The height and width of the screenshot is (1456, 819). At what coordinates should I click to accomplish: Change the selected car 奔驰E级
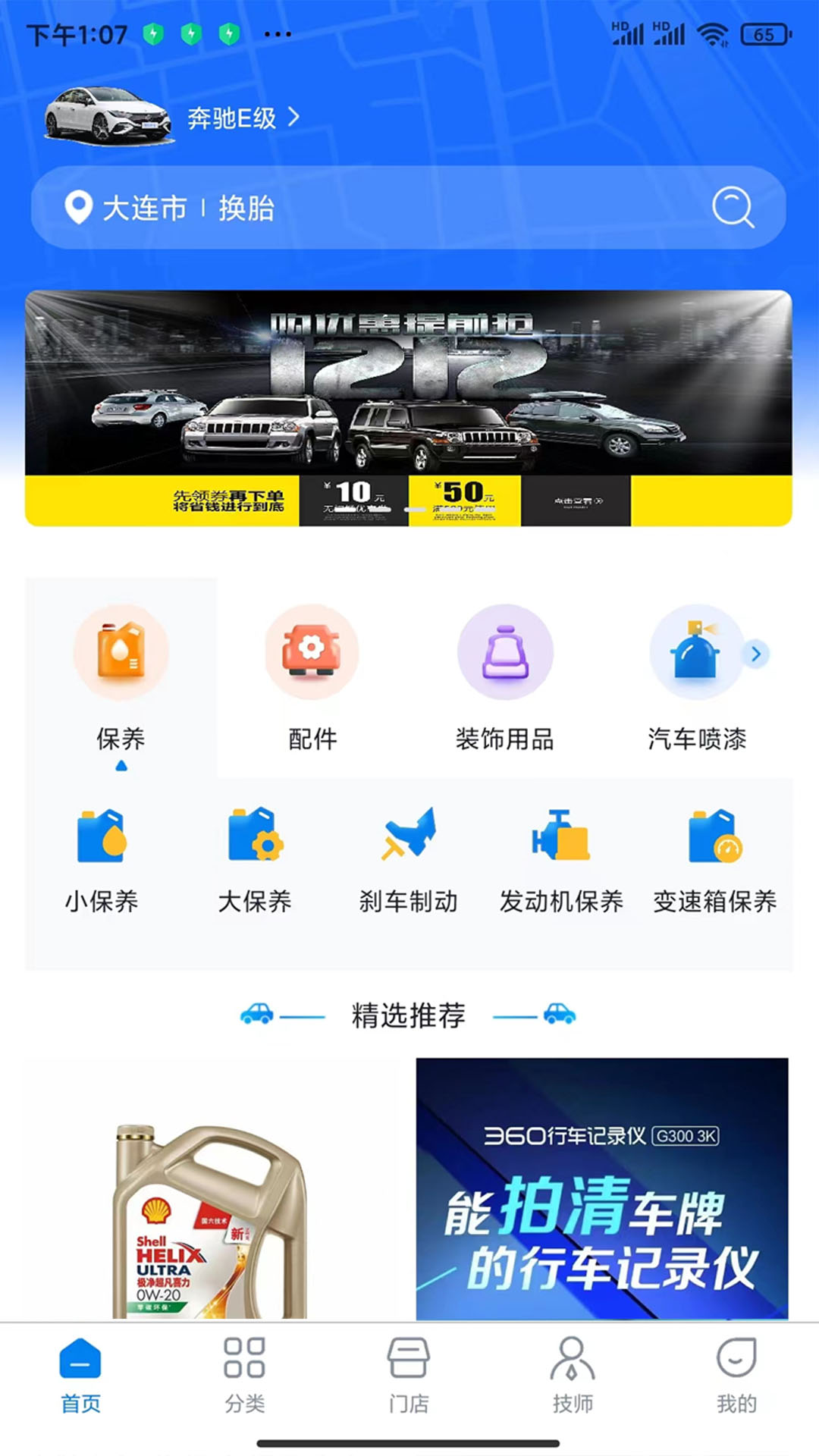(x=243, y=118)
